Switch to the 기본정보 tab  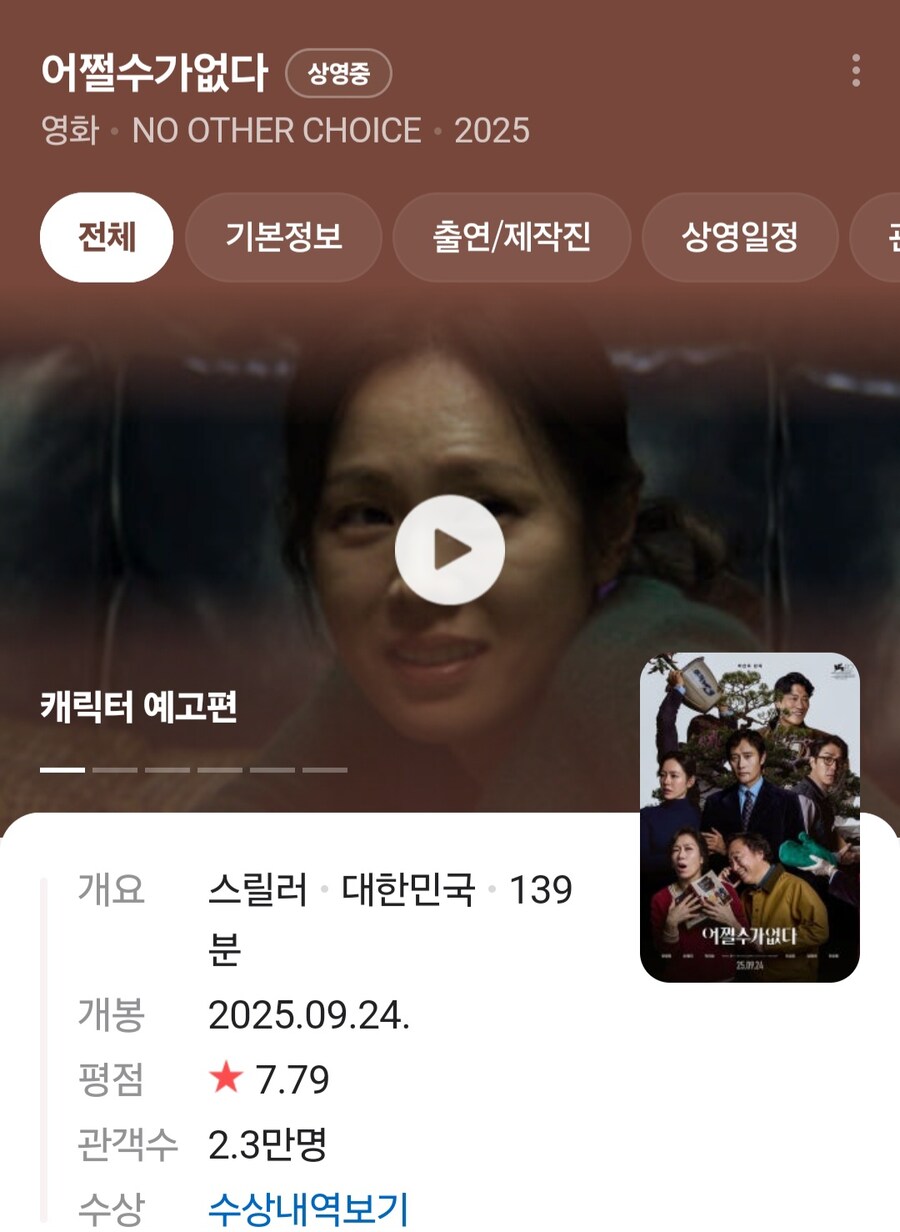click(284, 238)
